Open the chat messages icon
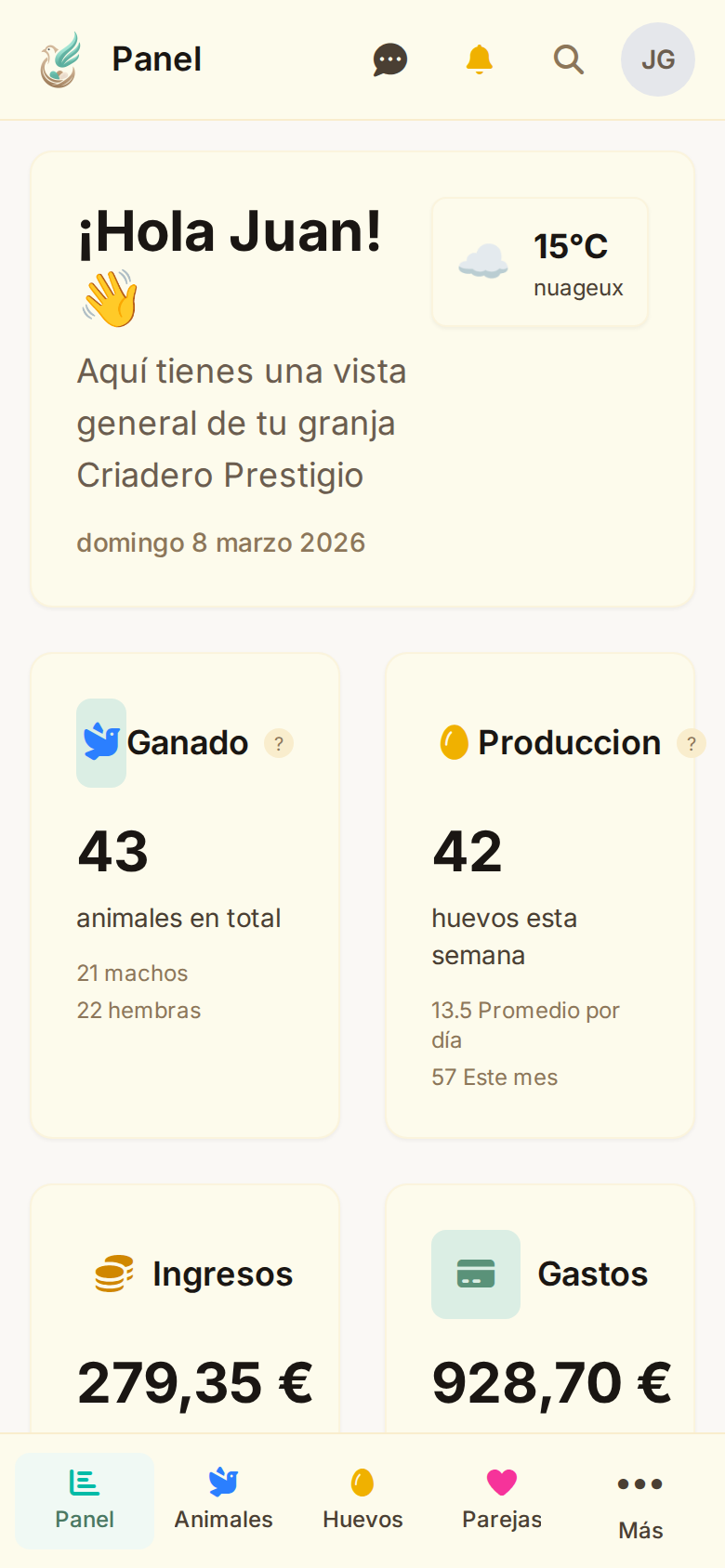This screenshot has width=725, height=1568. [x=389, y=59]
